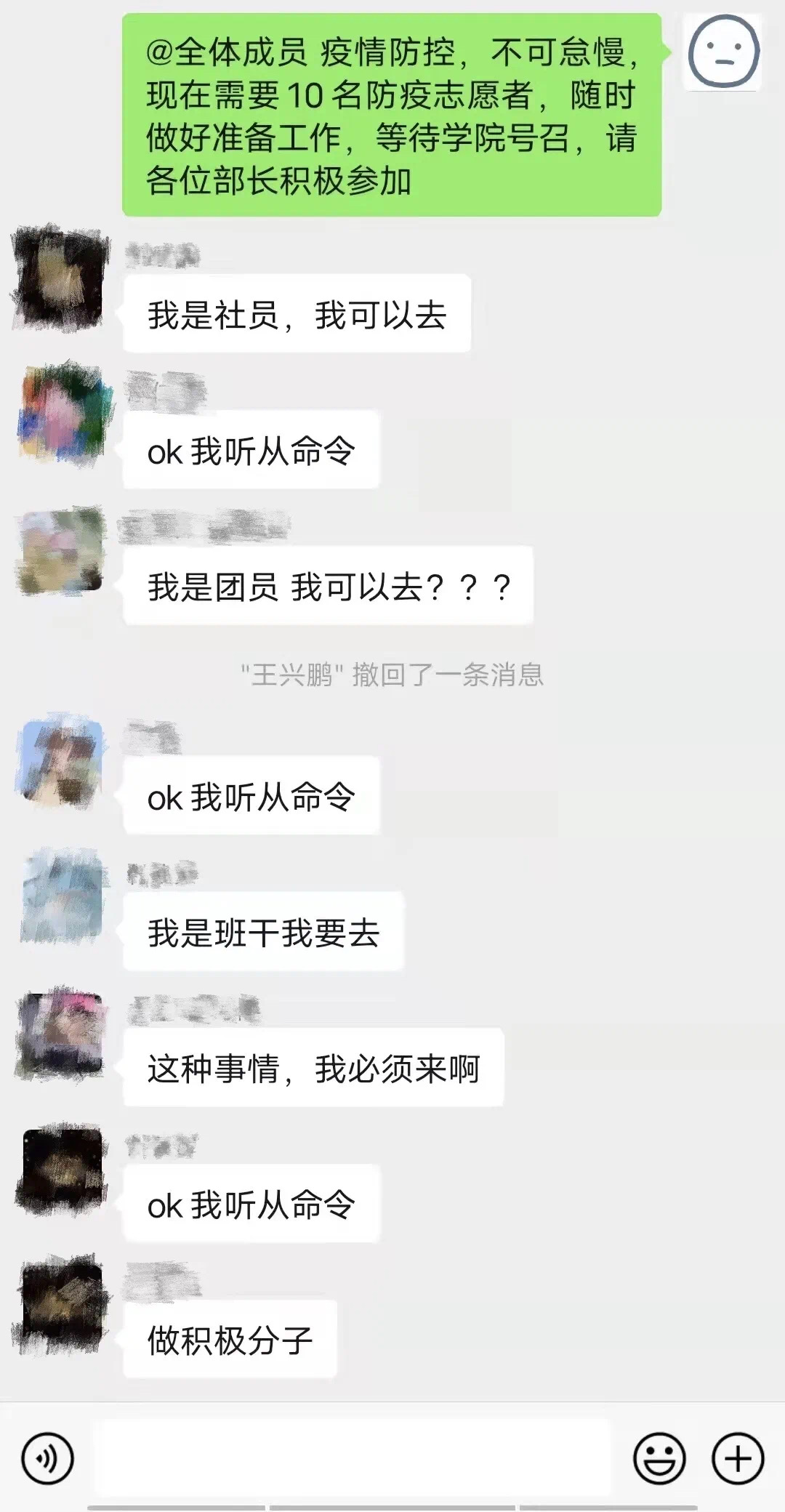Focus the message text input box

[x=353, y=1458]
